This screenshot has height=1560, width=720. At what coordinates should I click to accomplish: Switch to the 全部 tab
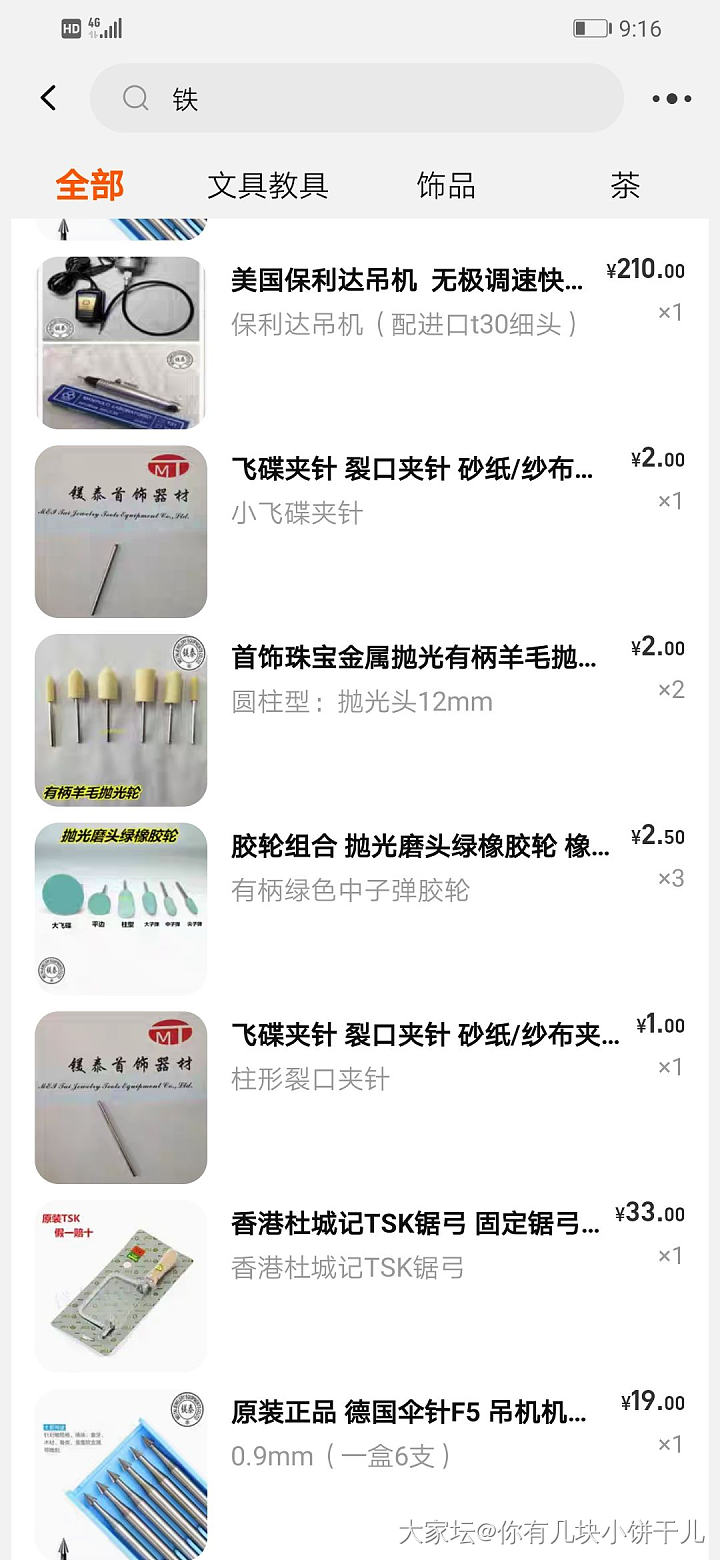tap(90, 186)
